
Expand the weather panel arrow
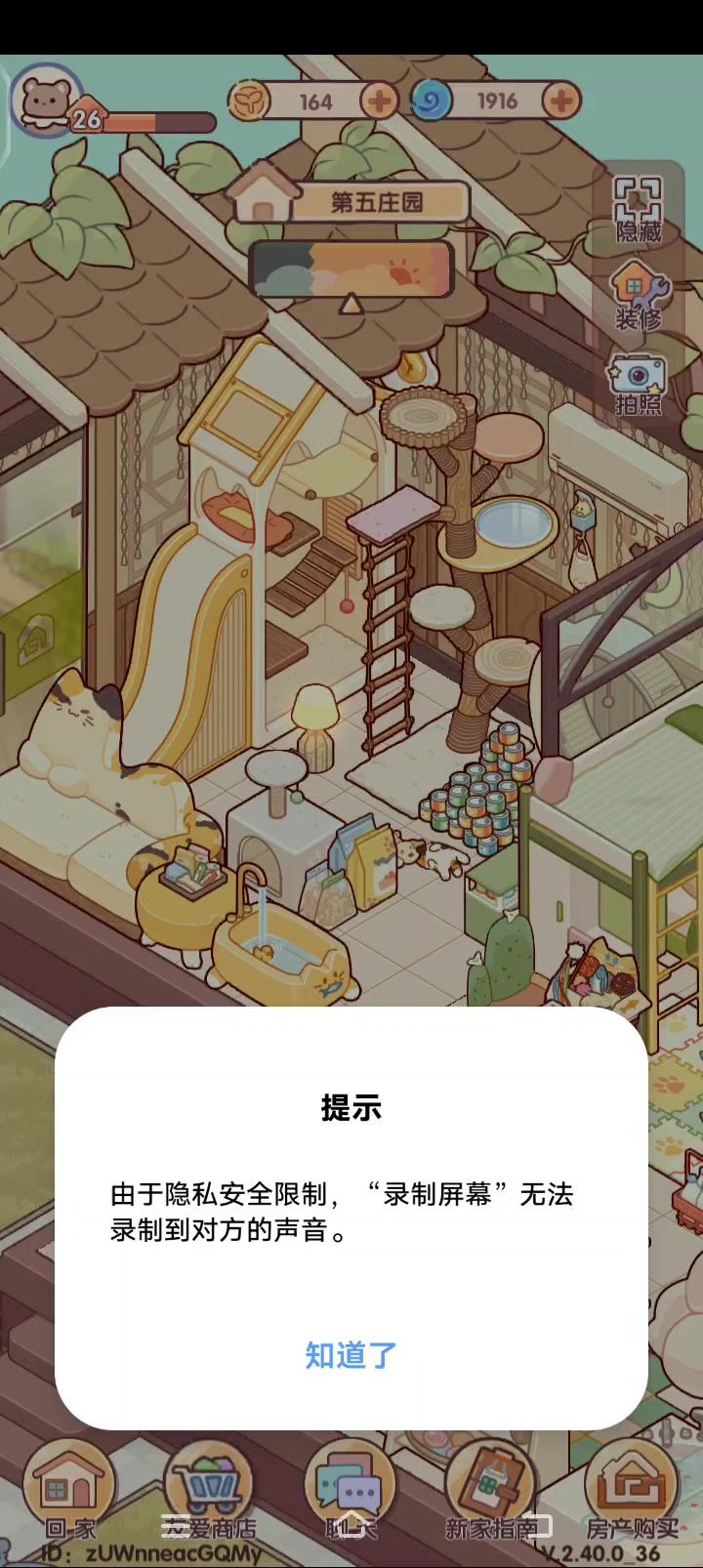point(351,305)
